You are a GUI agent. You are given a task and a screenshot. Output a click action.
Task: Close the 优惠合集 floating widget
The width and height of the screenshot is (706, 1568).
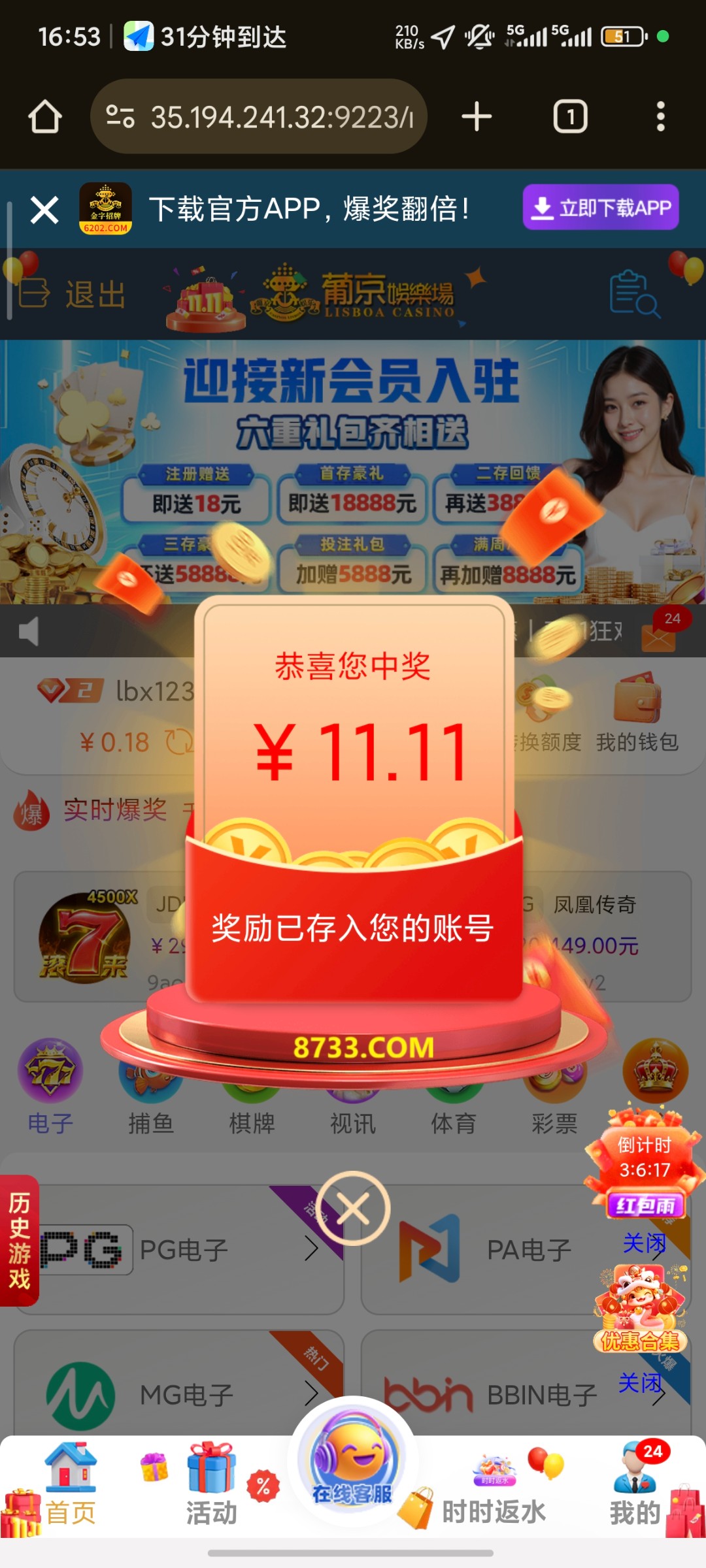click(x=640, y=1383)
